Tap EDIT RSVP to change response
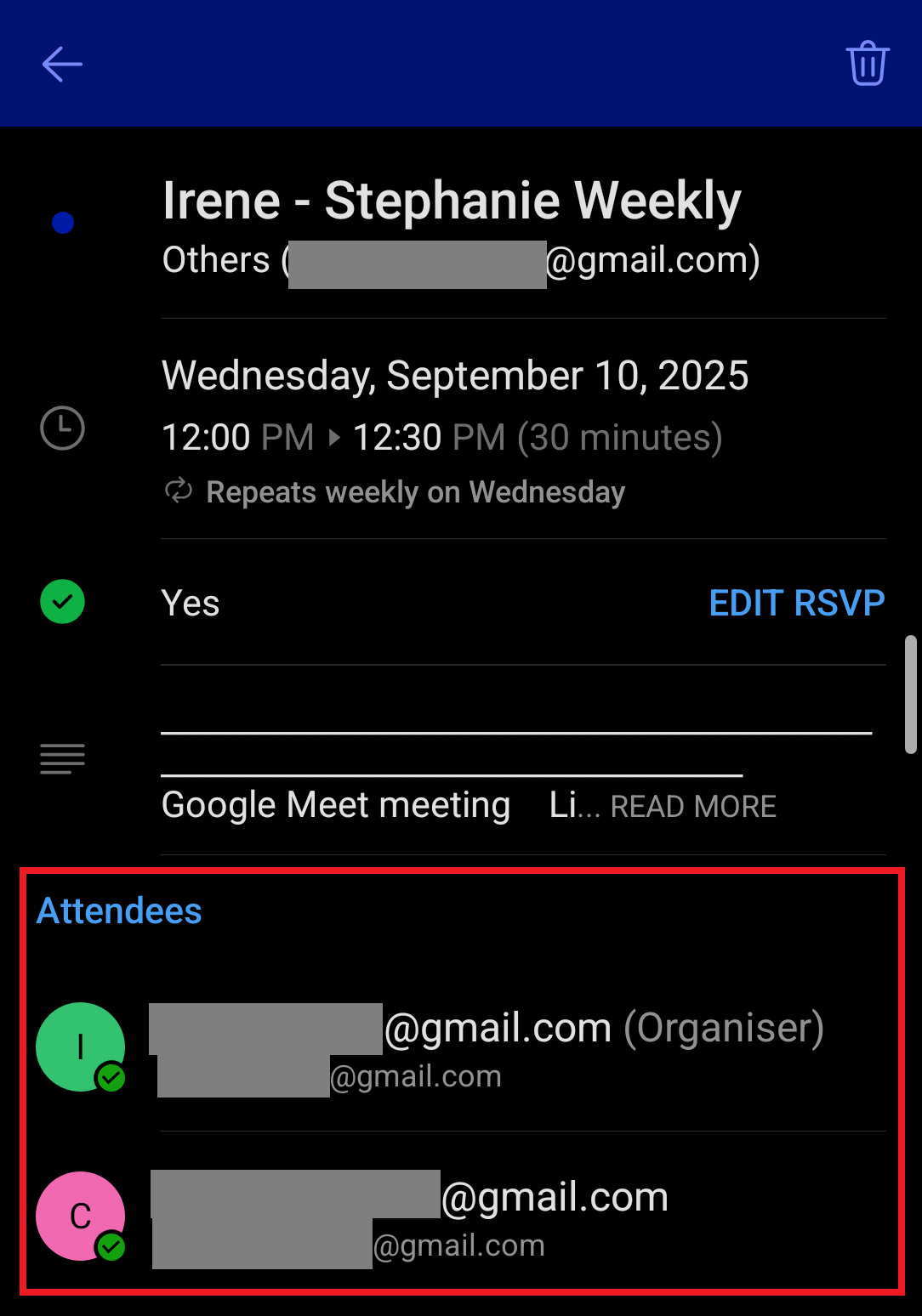This screenshot has width=922, height=1316. [x=796, y=603]
